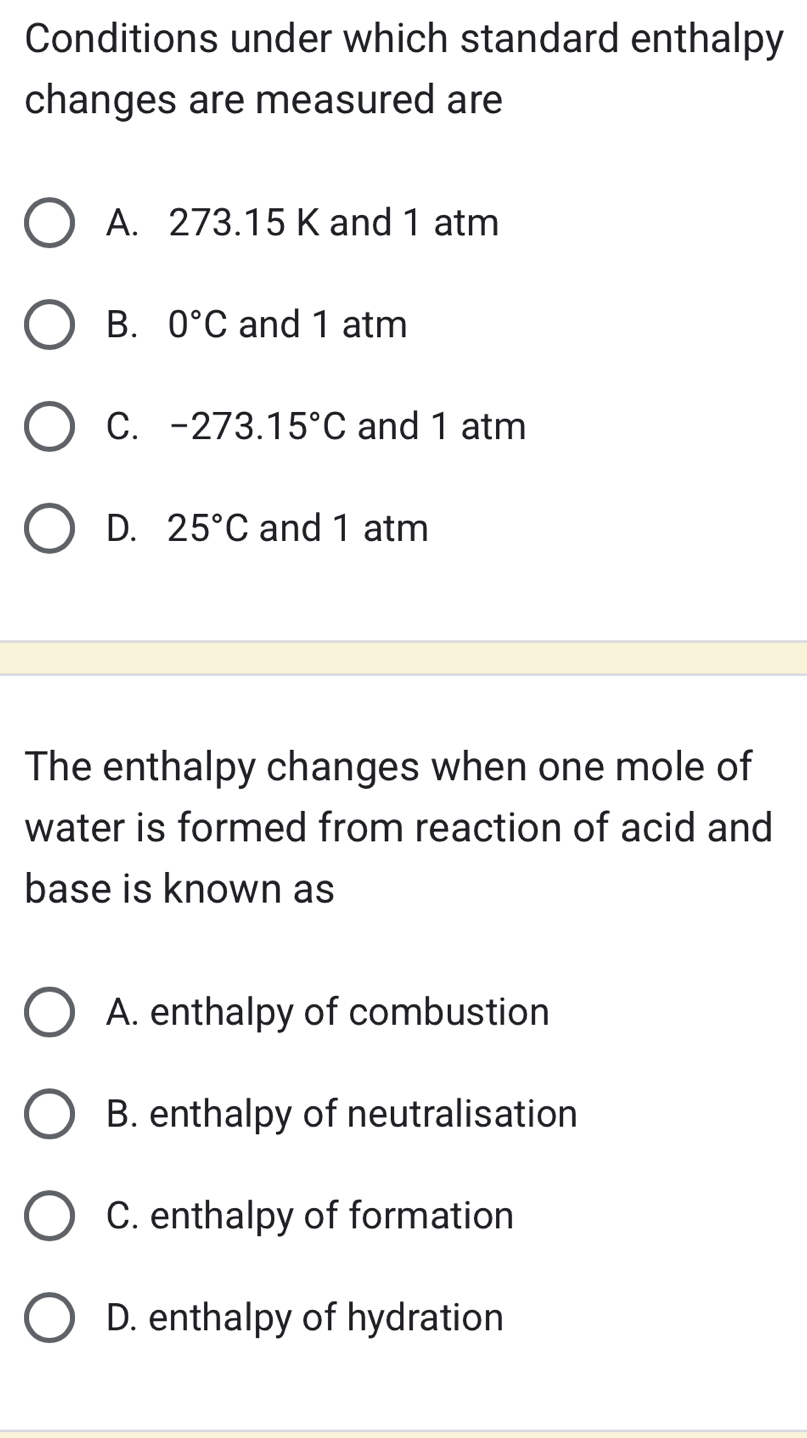Choose B. enthalpy of neutralisation
This screenshot has height=1438, width=807.
click(49, 1115)
